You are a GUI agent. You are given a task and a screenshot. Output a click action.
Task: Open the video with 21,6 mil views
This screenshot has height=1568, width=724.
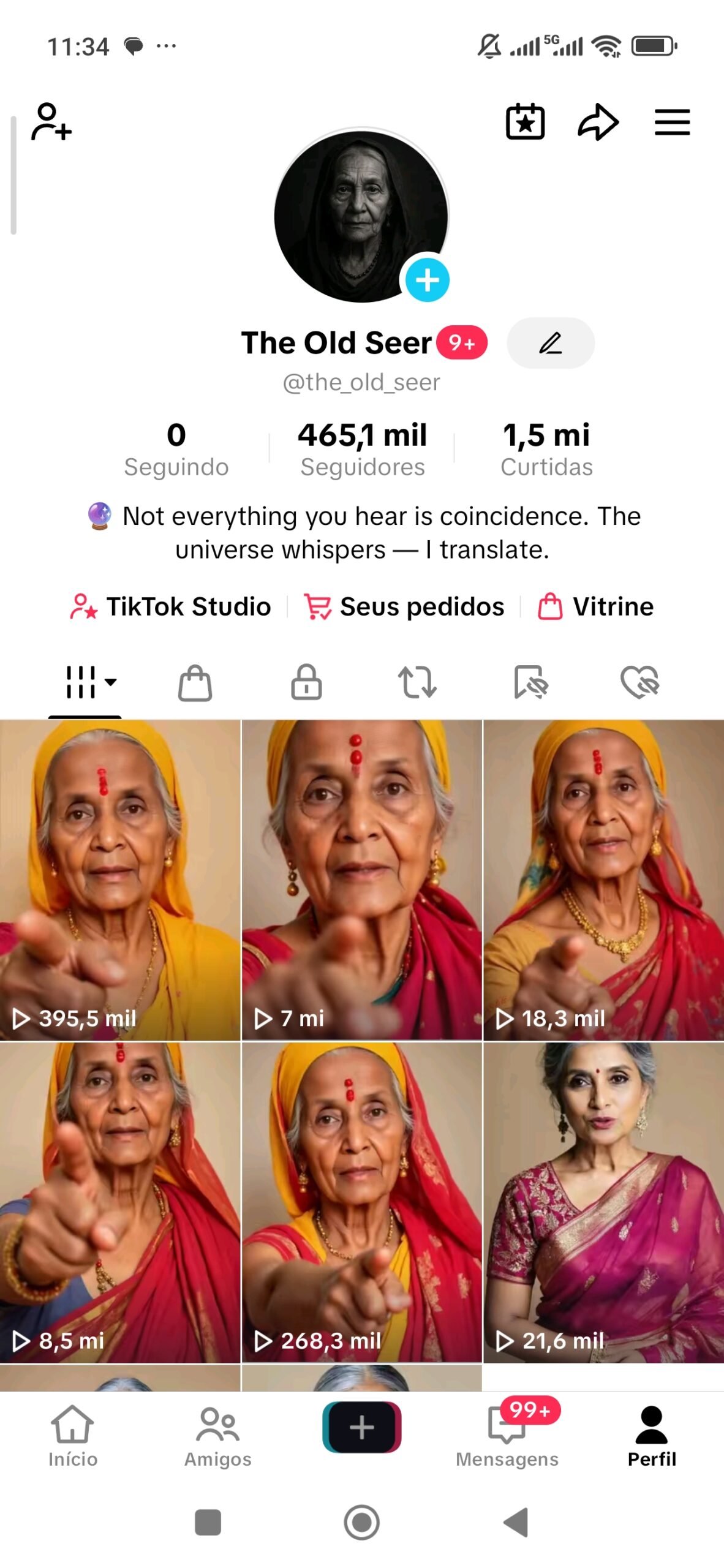[x=603, y=1202]
